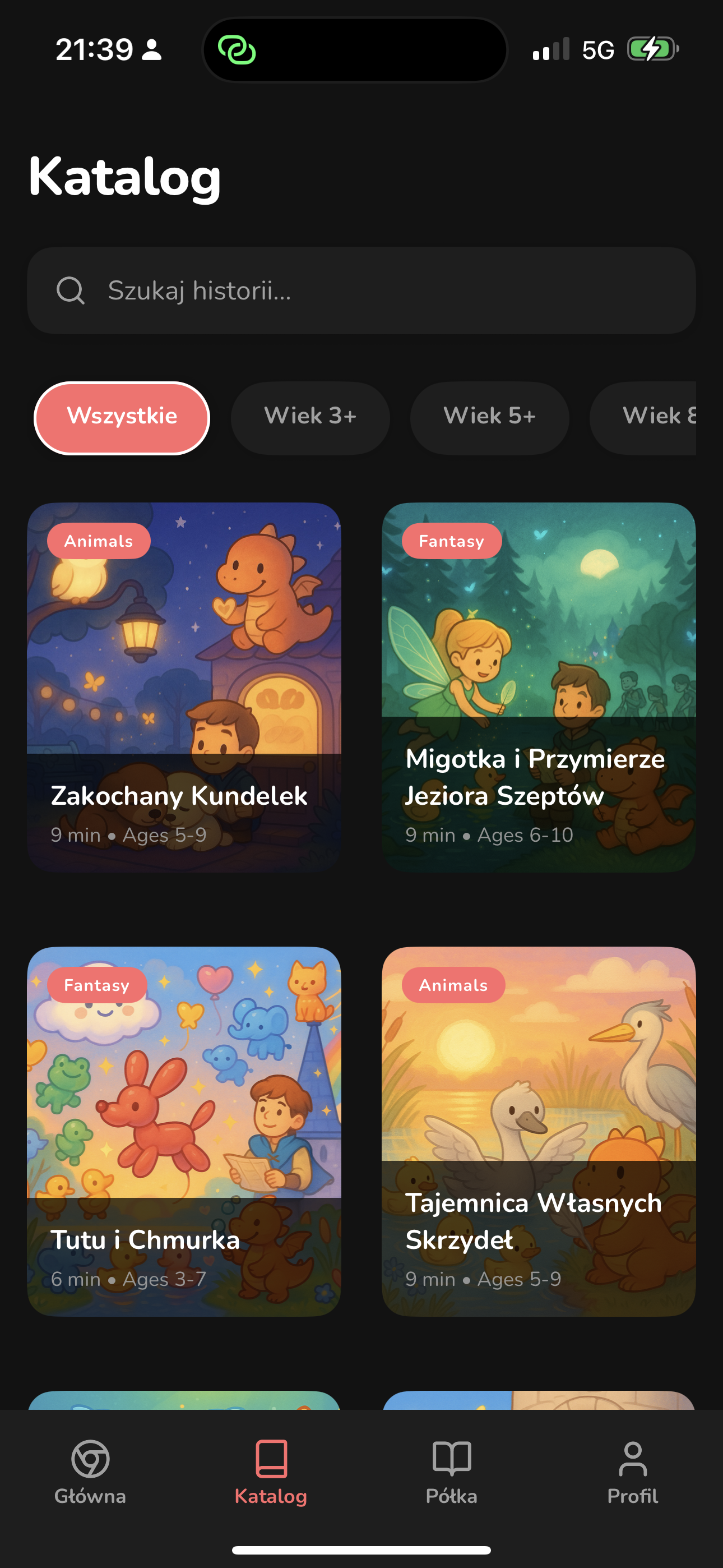Switch to the Półka tab

pyautogui.click(x=452, y=1472)
